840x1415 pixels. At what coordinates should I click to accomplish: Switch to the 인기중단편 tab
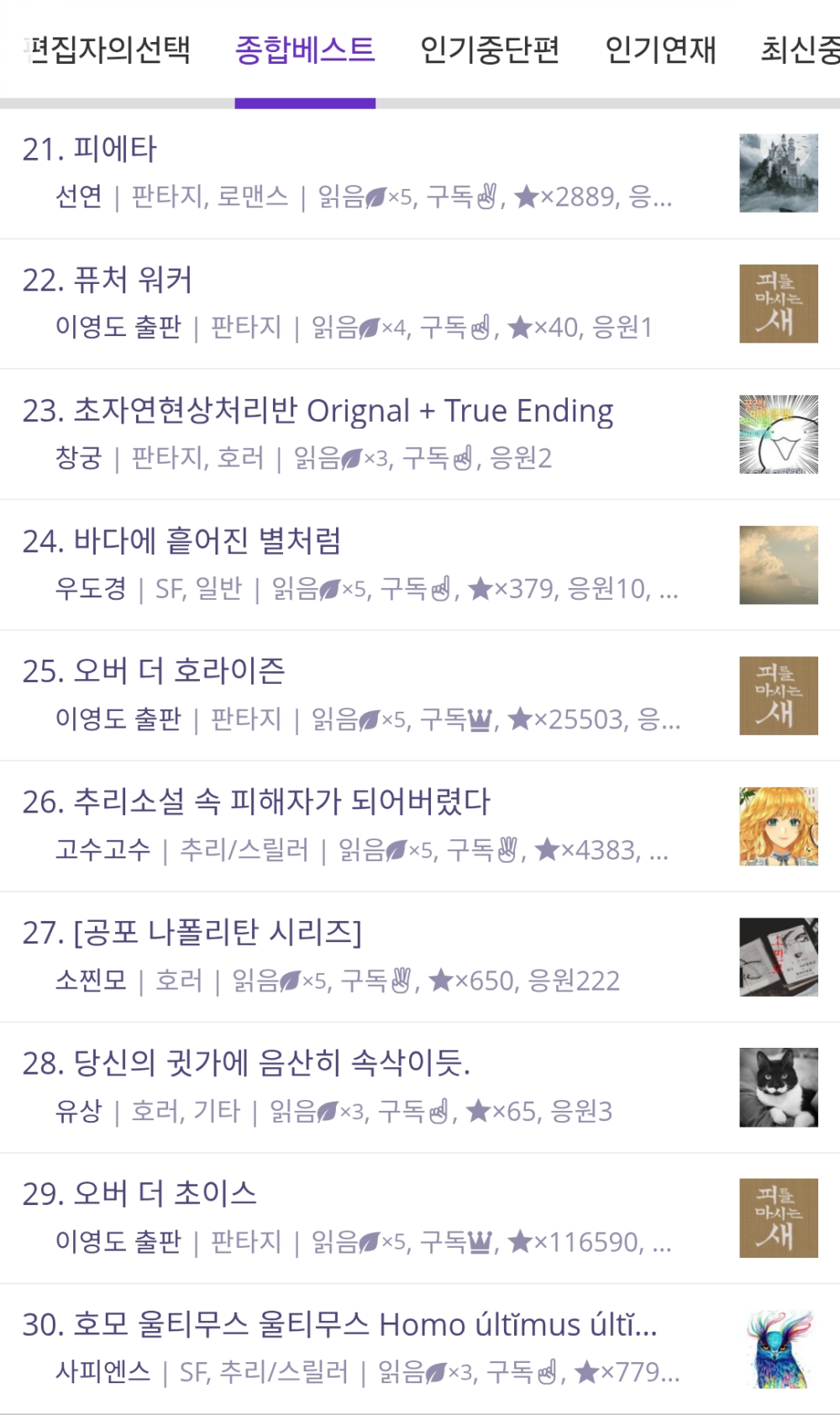[490, 50]
